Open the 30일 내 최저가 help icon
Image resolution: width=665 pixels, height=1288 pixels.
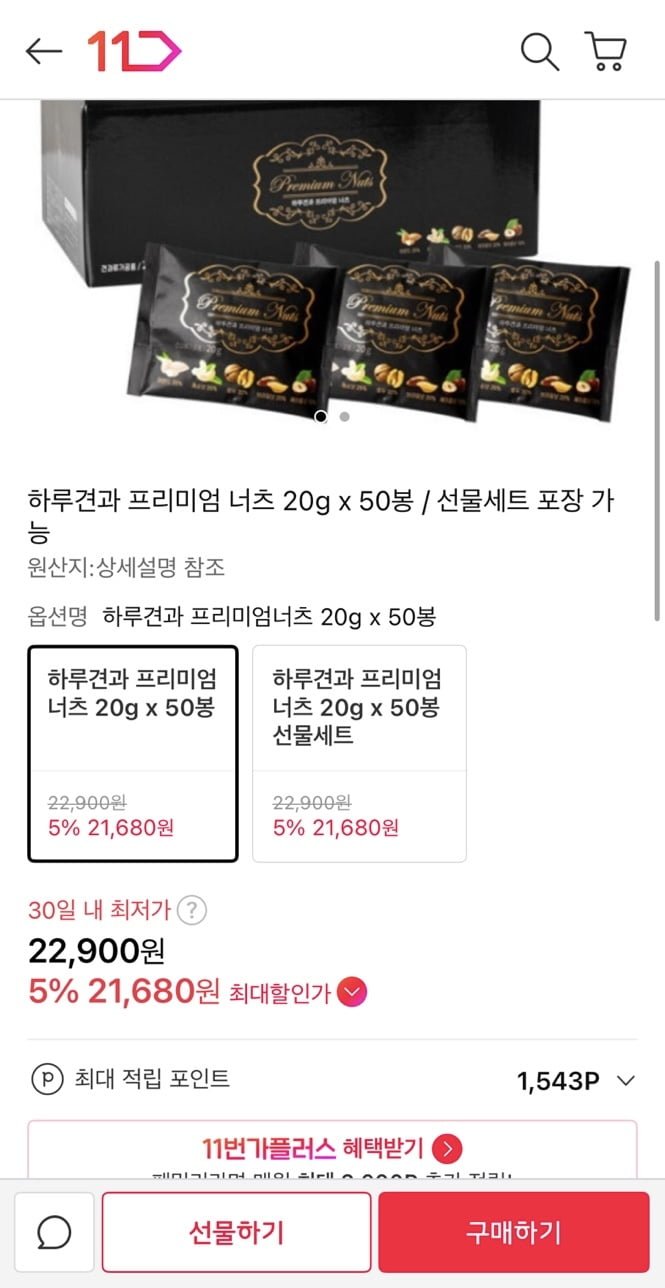(x=191, y=911)
